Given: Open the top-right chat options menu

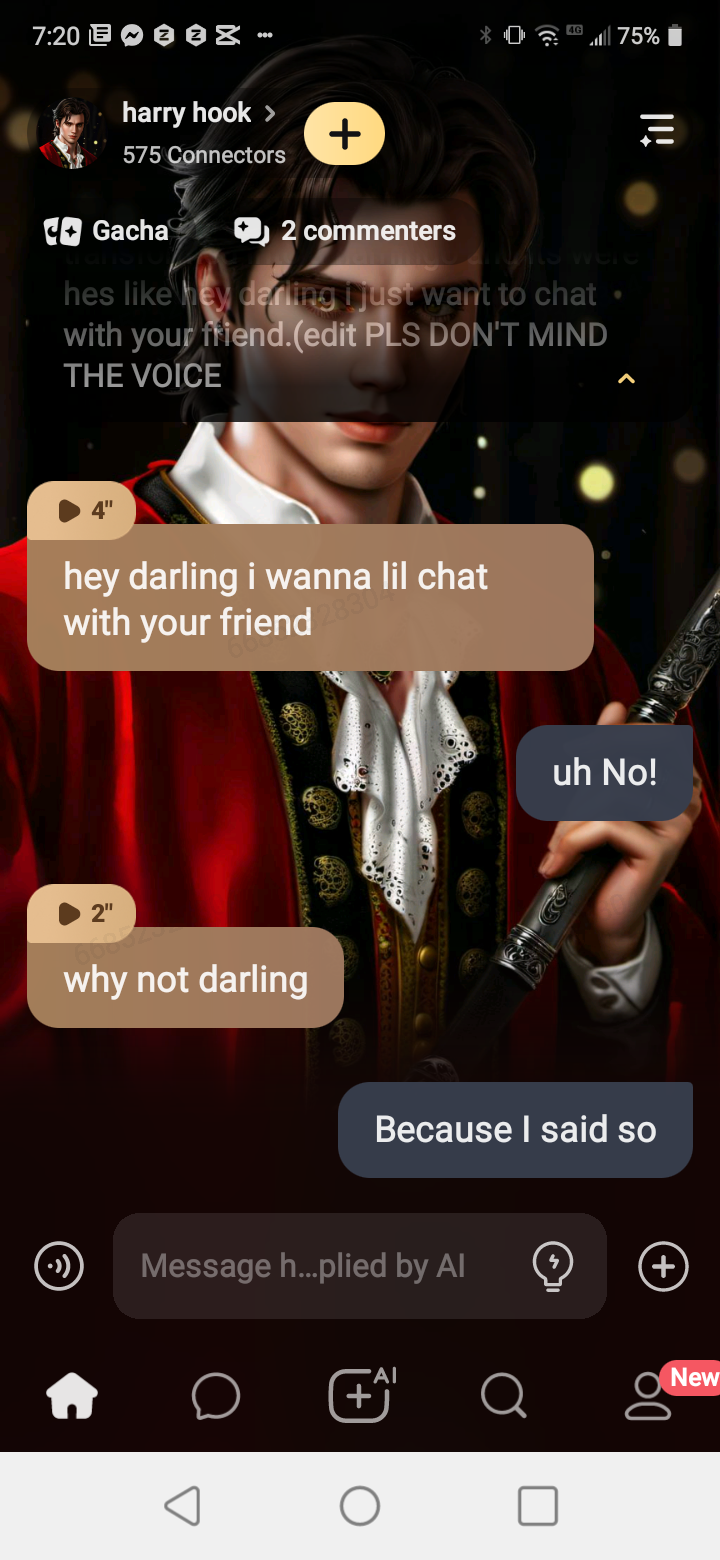Looking at the screenshot, I should 657,131.
